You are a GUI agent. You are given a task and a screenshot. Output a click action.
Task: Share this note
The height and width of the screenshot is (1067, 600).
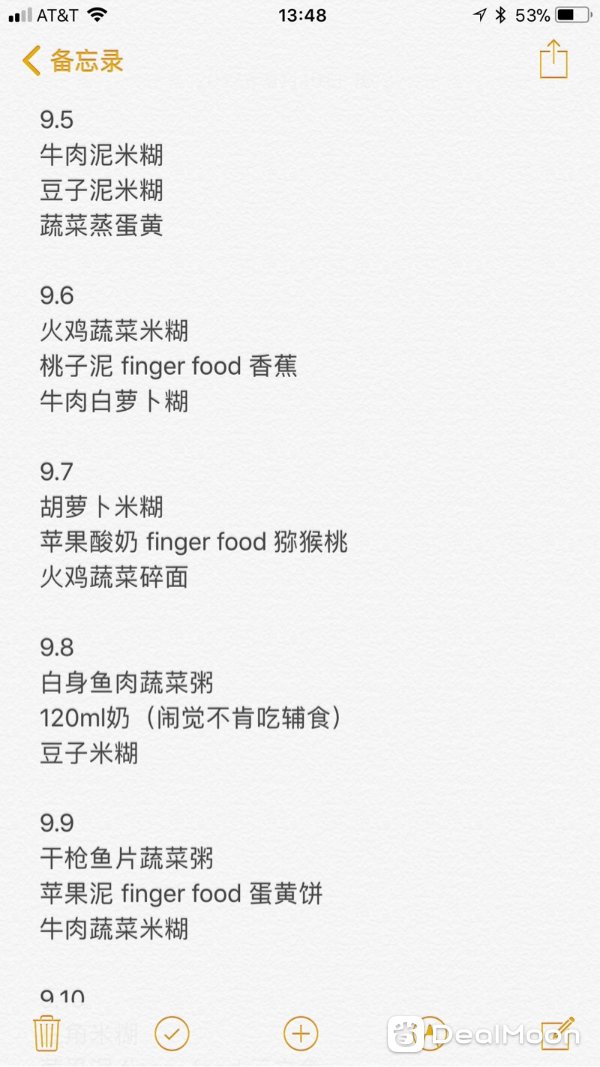553,60
